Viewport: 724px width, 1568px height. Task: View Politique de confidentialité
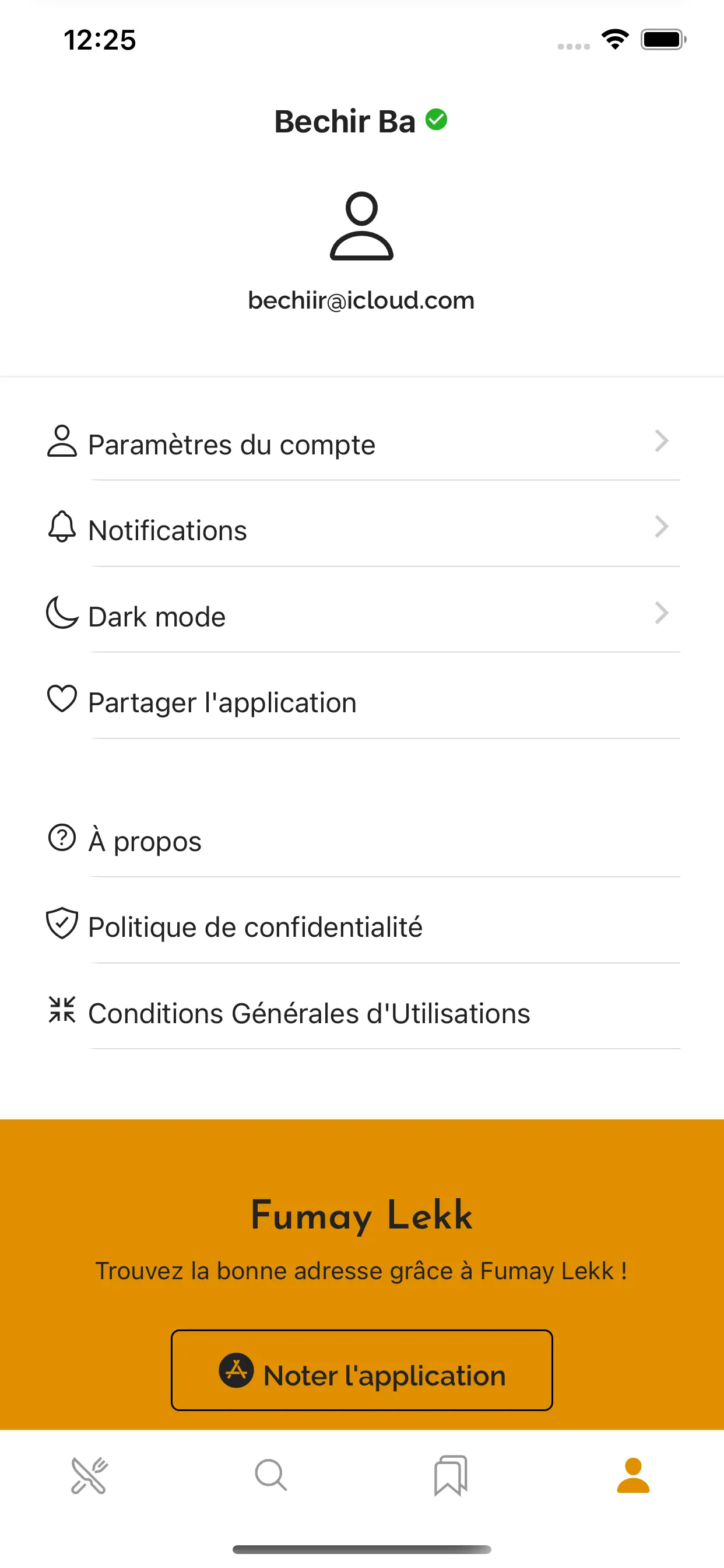(x=362, y=926)
